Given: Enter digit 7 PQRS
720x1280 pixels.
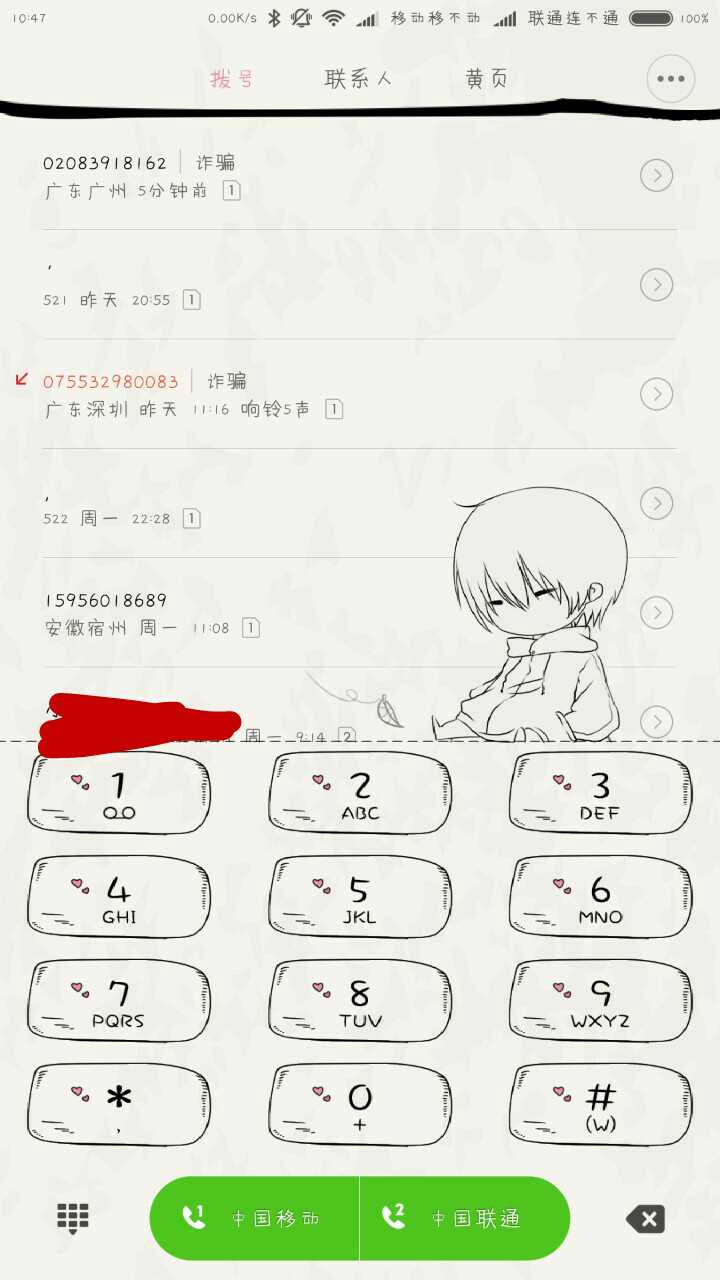Looking at the screenshot, I should click(x=119, y=1001).
